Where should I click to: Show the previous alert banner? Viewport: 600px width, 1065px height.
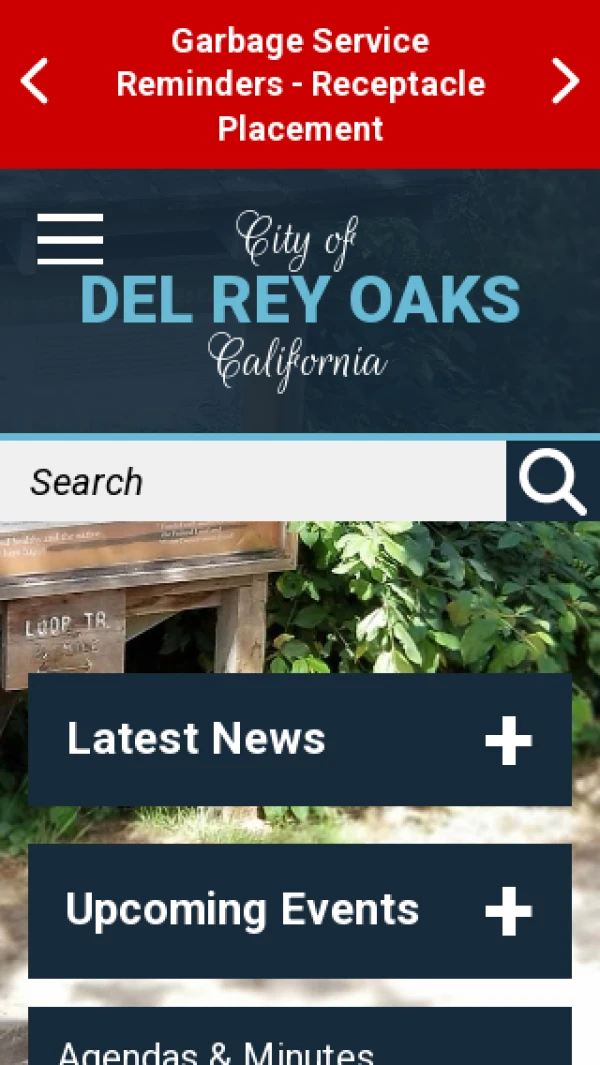click(x=34, y=82)
